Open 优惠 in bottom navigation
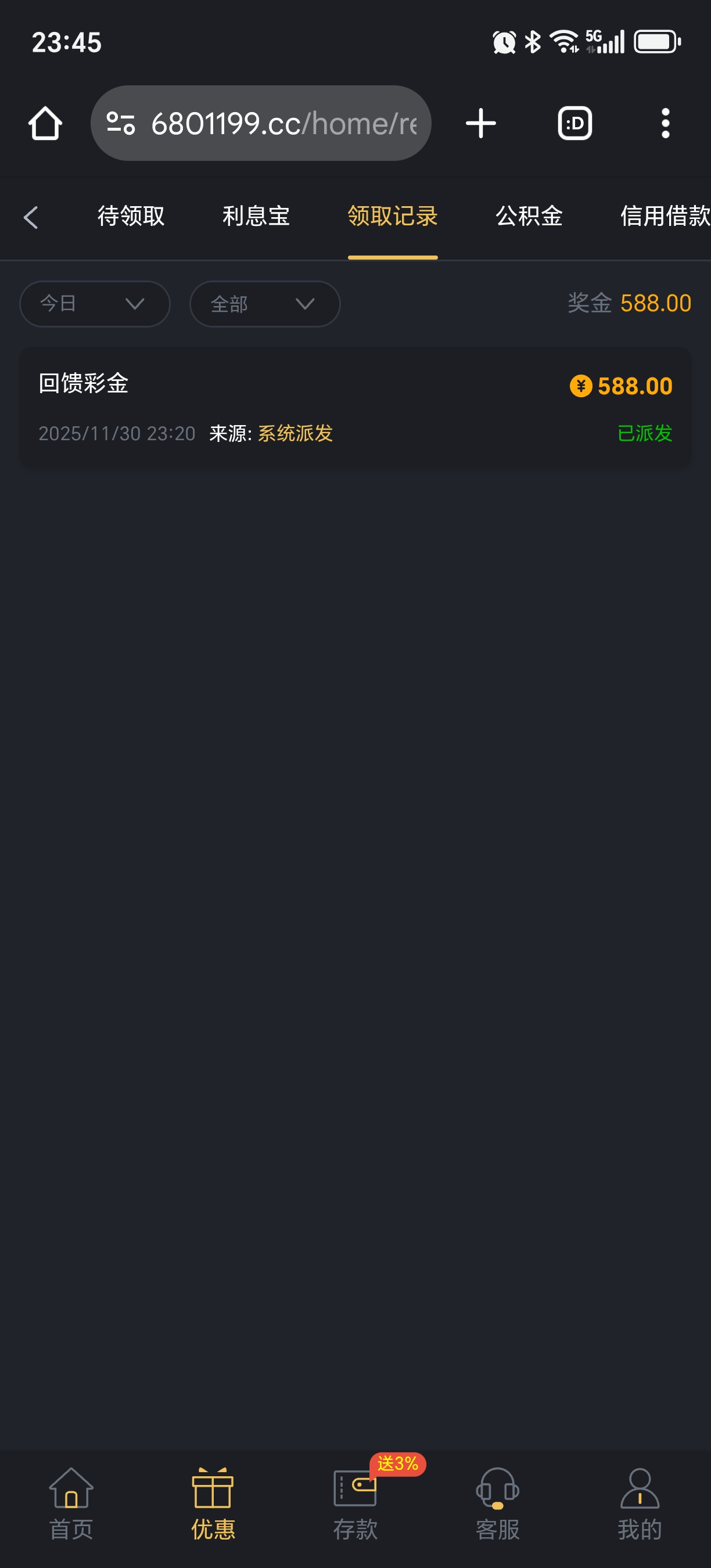The height and width of the screenshot is (1568, 711). 213,1504
